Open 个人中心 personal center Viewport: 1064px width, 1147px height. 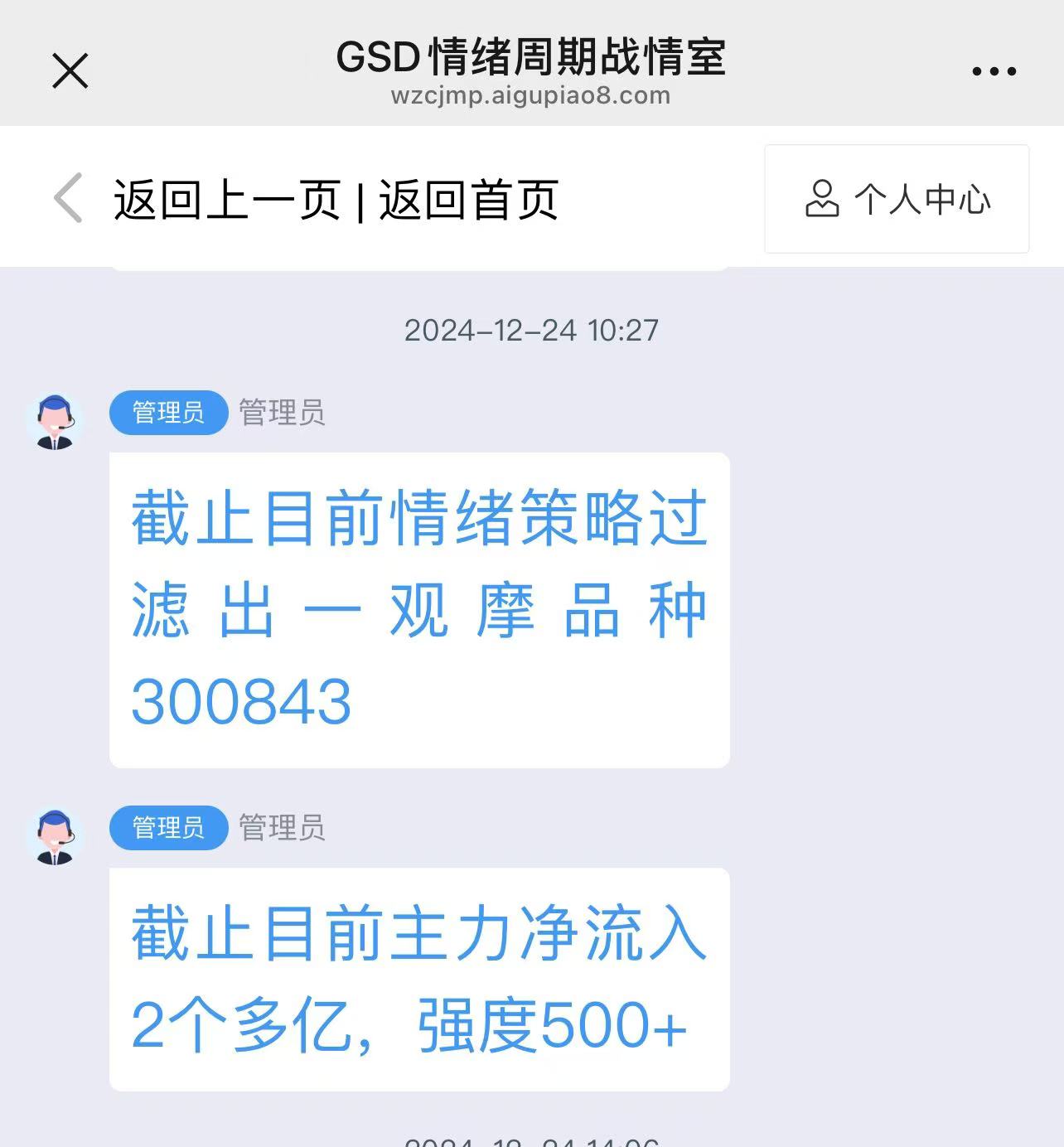pos(897,199)
